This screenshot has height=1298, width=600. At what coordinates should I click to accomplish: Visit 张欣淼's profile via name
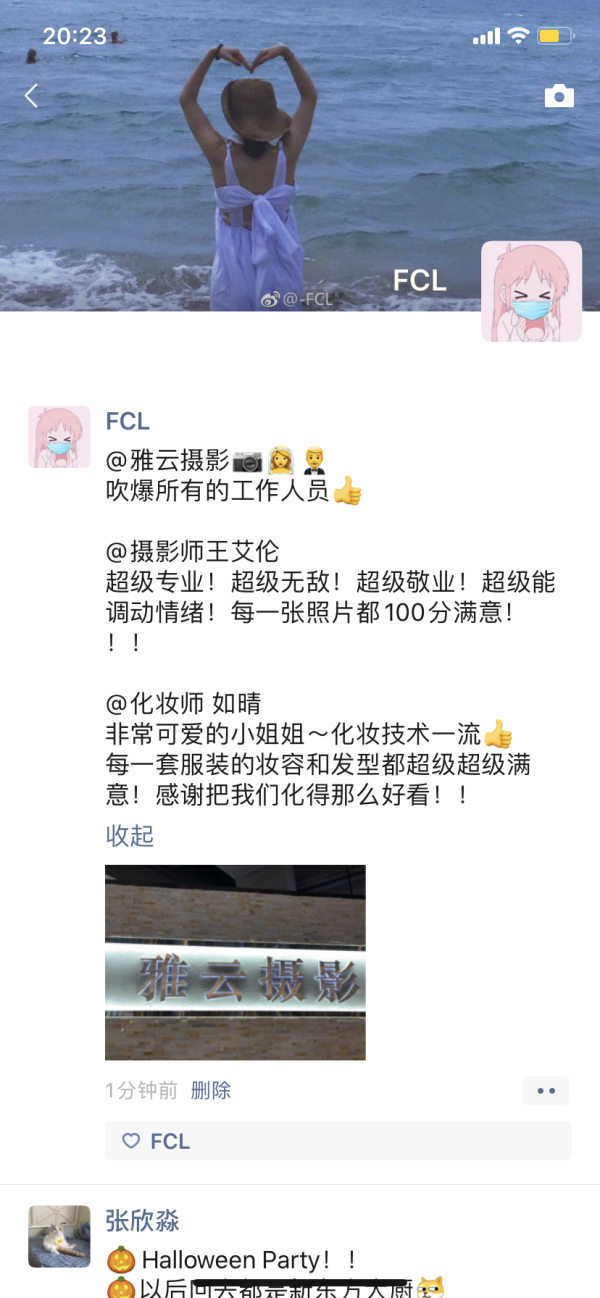tap(142, 1221)
